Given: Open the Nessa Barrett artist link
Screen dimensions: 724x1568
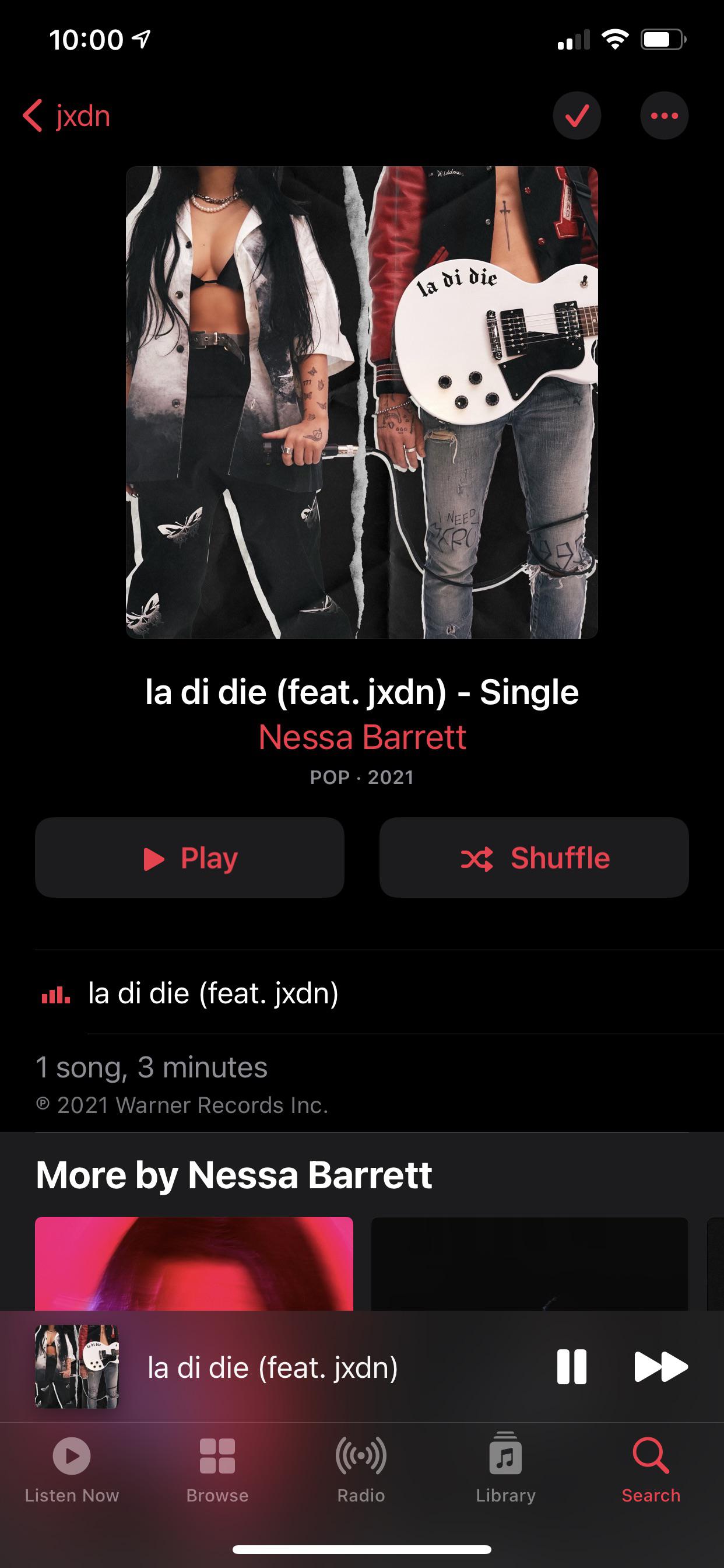Looking at the screenshot, I should (x=361, y=737).
